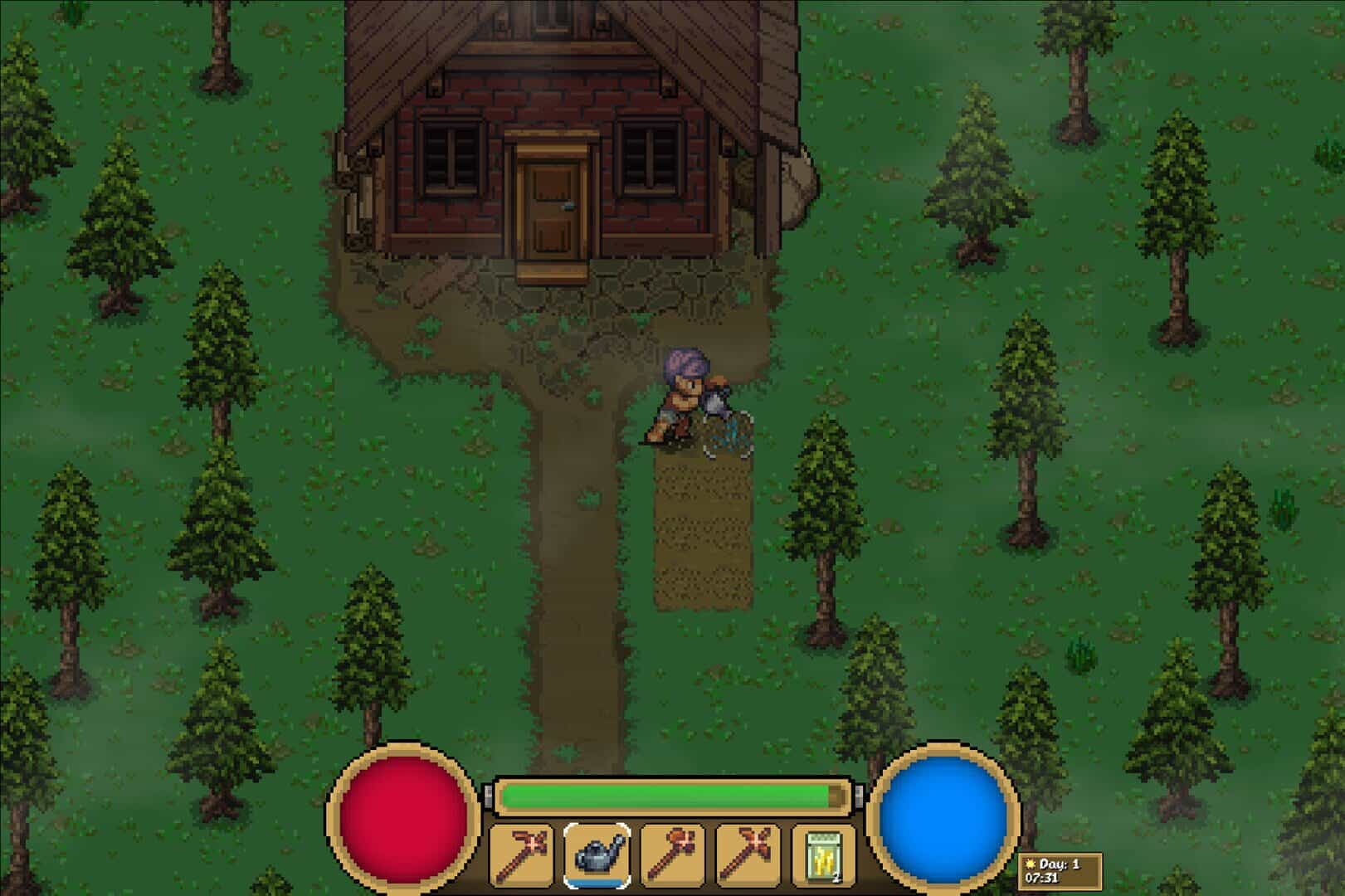
Task: Select the seed packet hotbar slot
Action: point(824,855)
